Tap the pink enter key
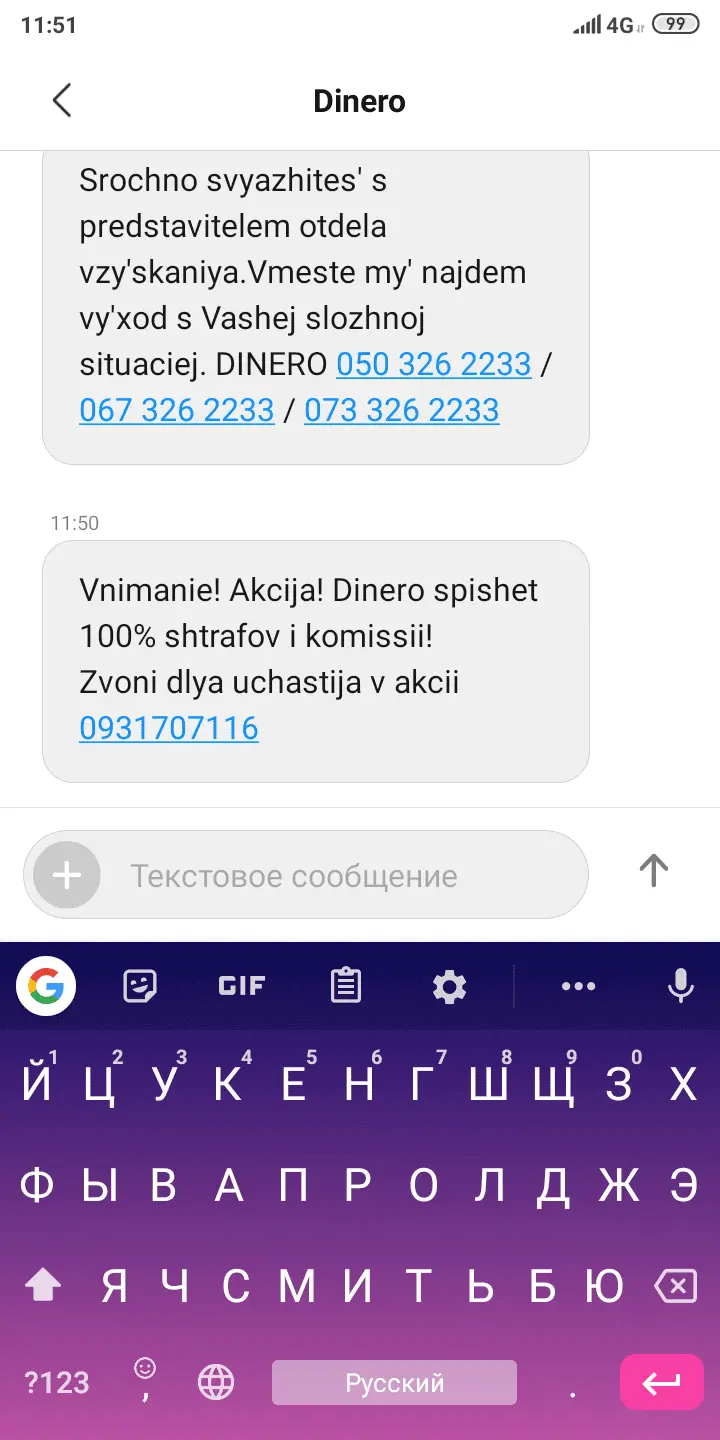This screenshot has height=1440, width=720. point(661,1383)
